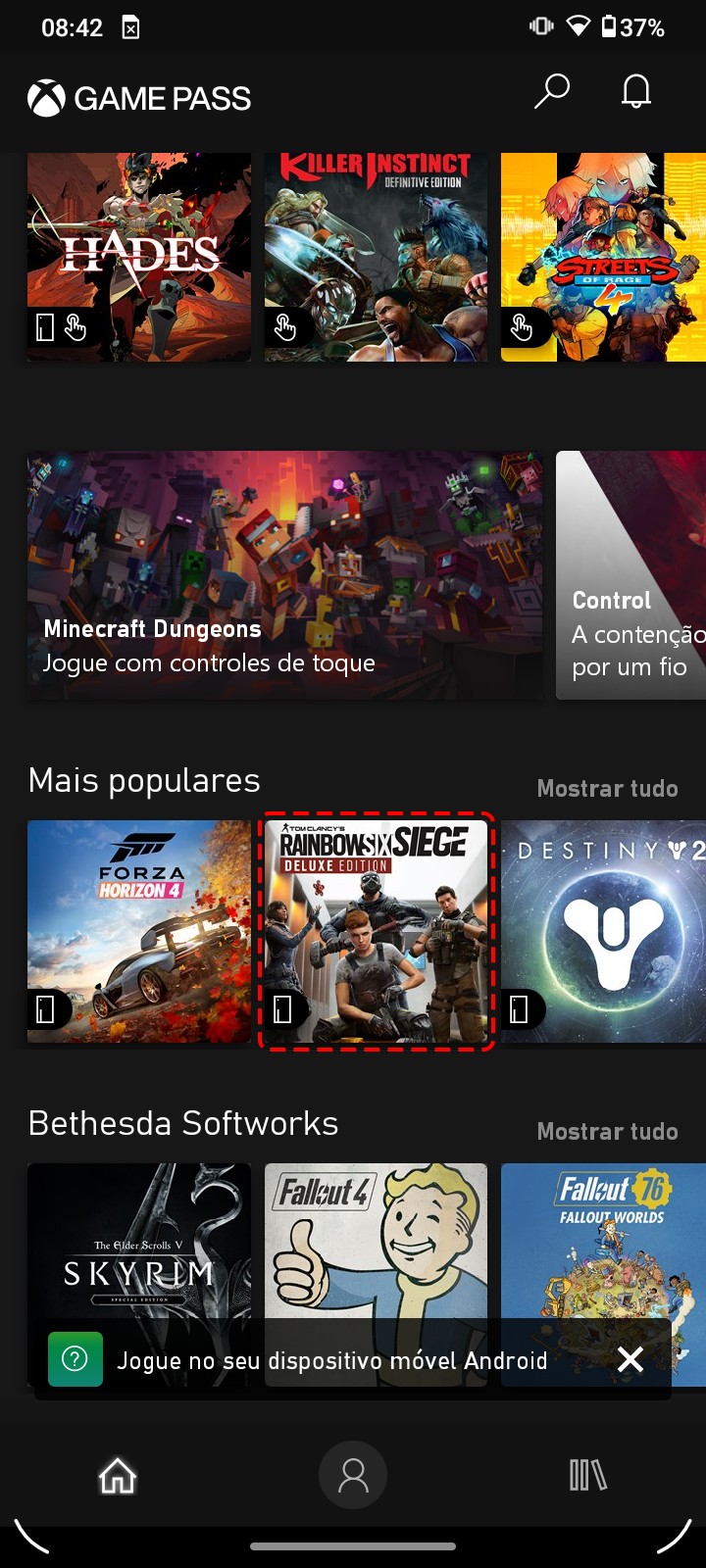
Task: Show all Mais populares games
Action: pos(607,789)
